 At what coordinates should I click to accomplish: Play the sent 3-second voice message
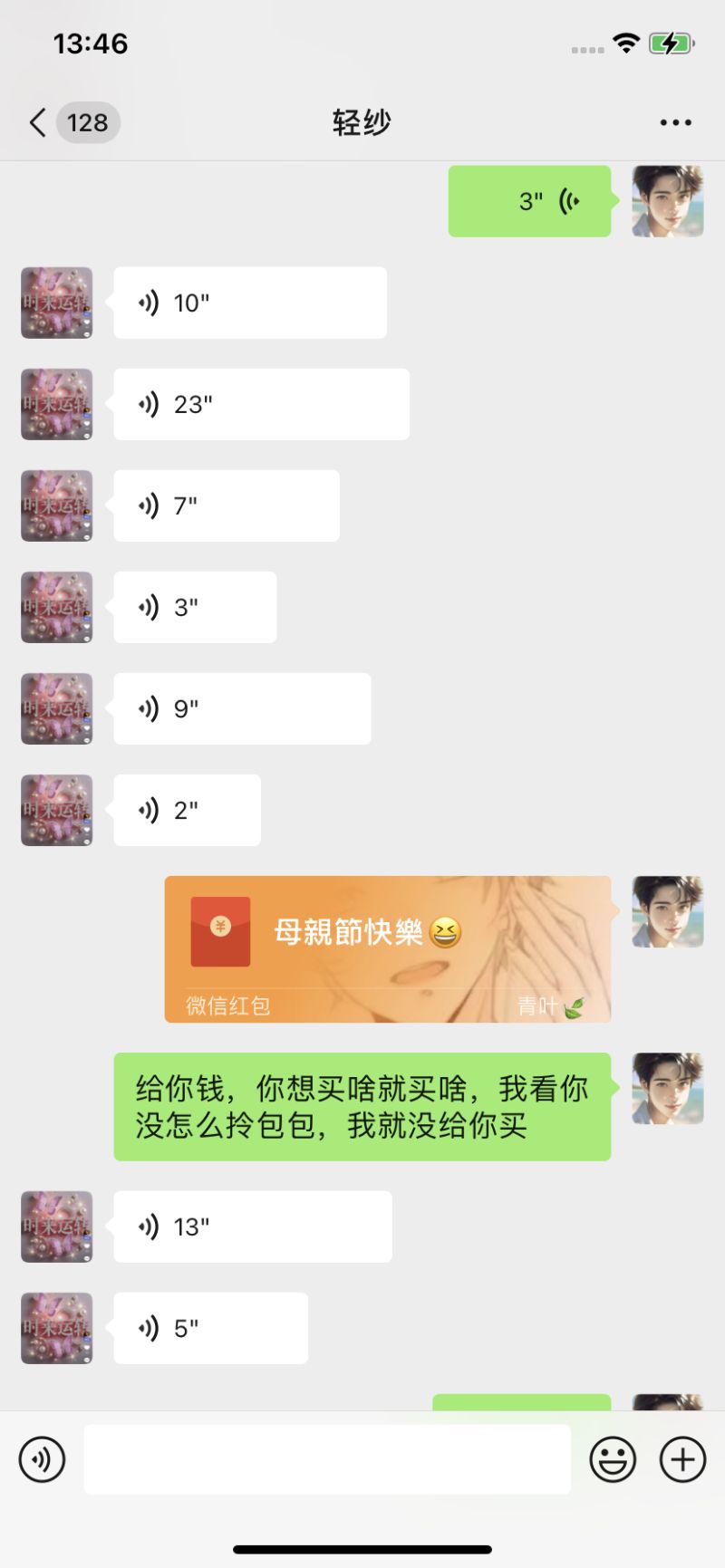[x=529, y=201]
